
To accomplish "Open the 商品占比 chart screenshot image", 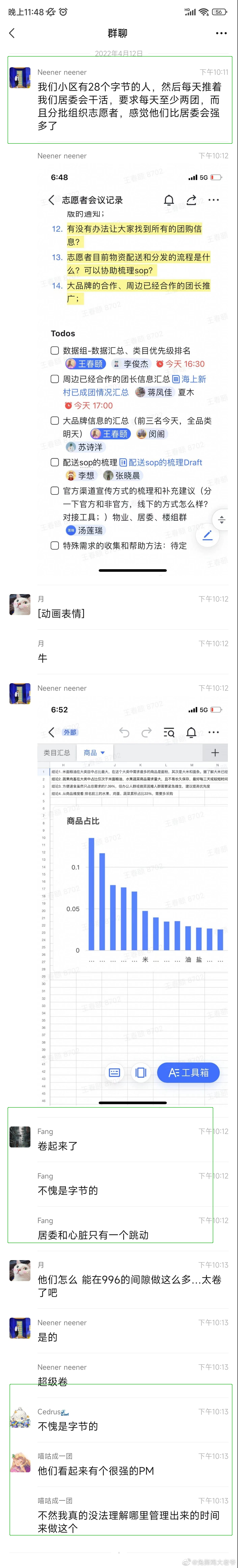I will tap(133, 901).
